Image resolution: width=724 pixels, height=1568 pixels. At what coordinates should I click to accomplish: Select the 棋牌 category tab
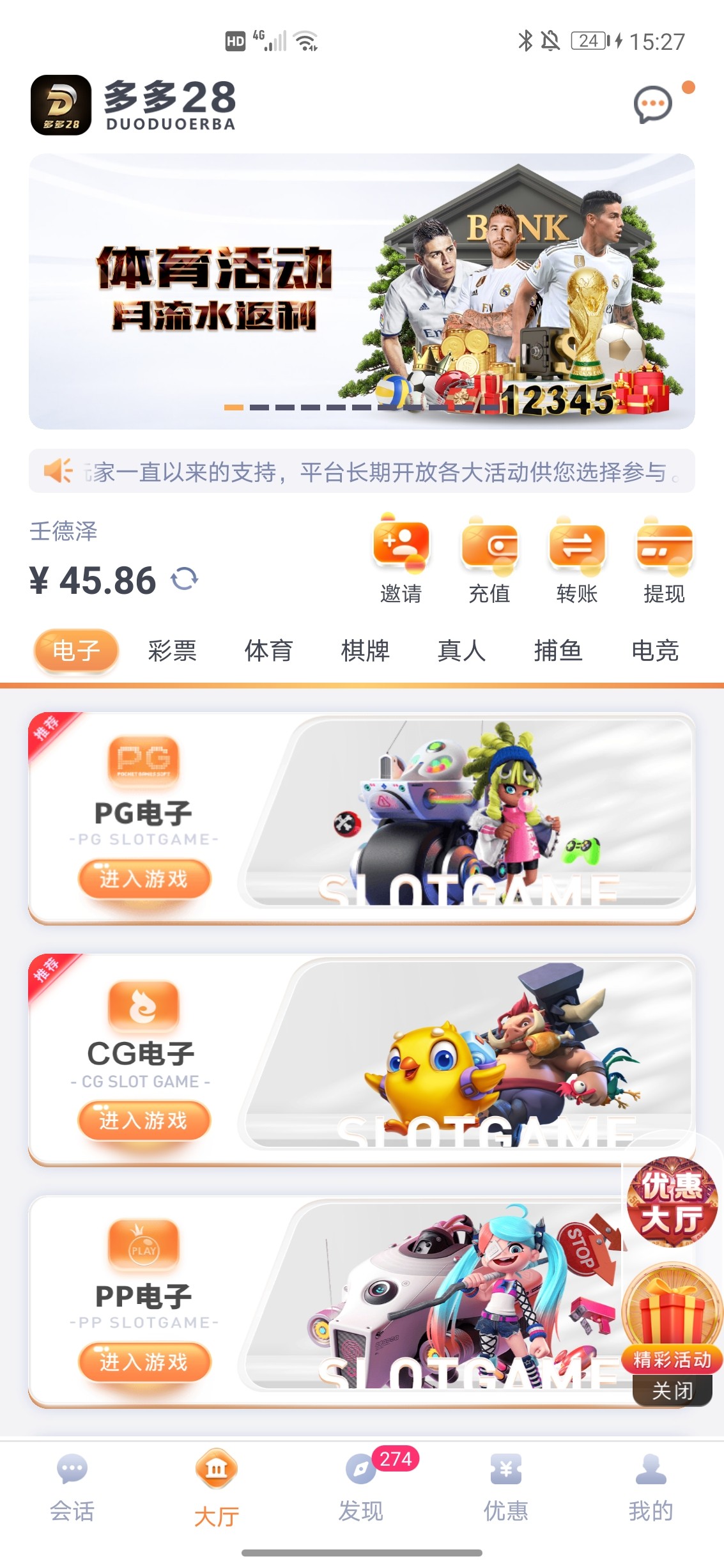[x=365, y=651]
